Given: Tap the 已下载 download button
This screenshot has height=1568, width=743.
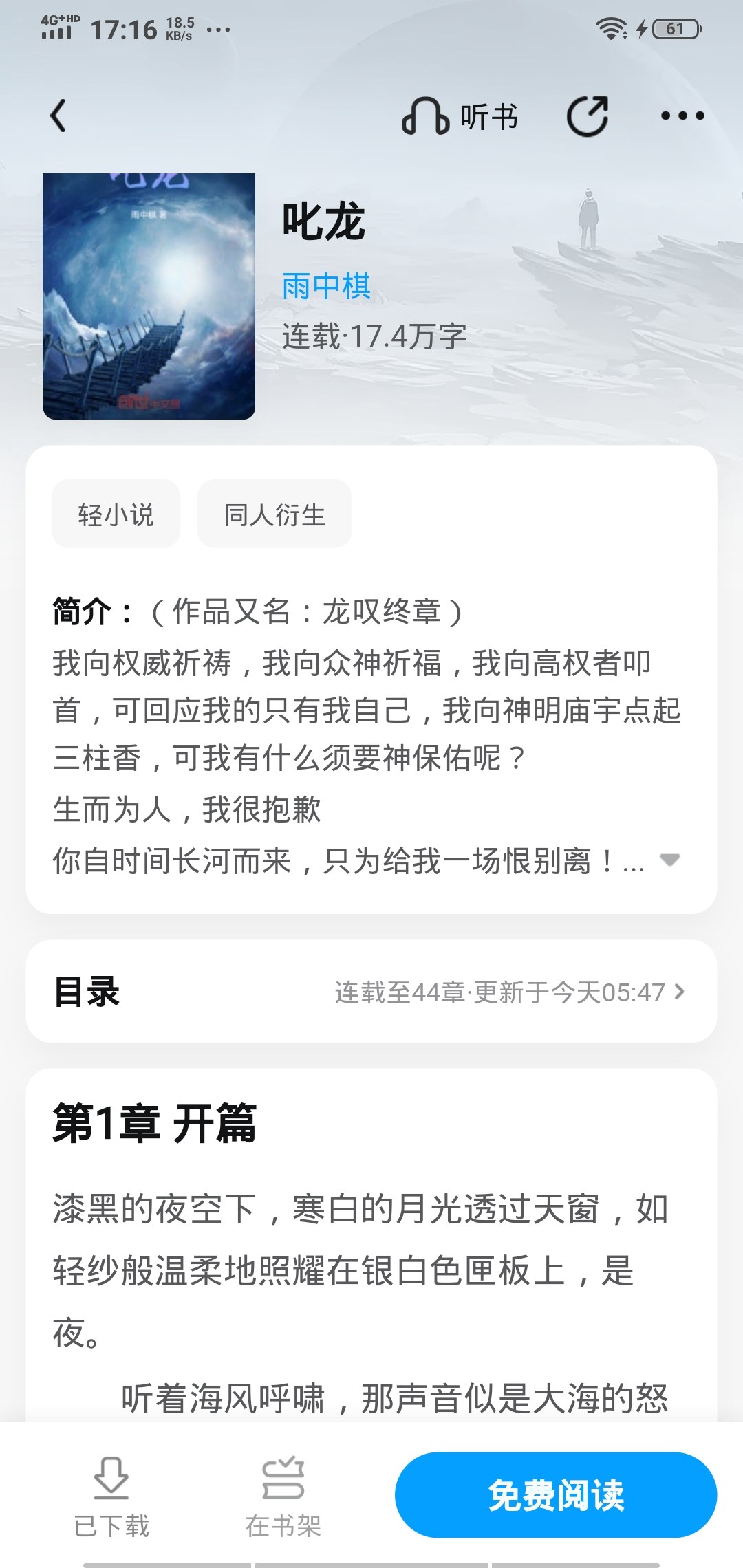Looking at the screenshot, I should (x=111, y=1496).
